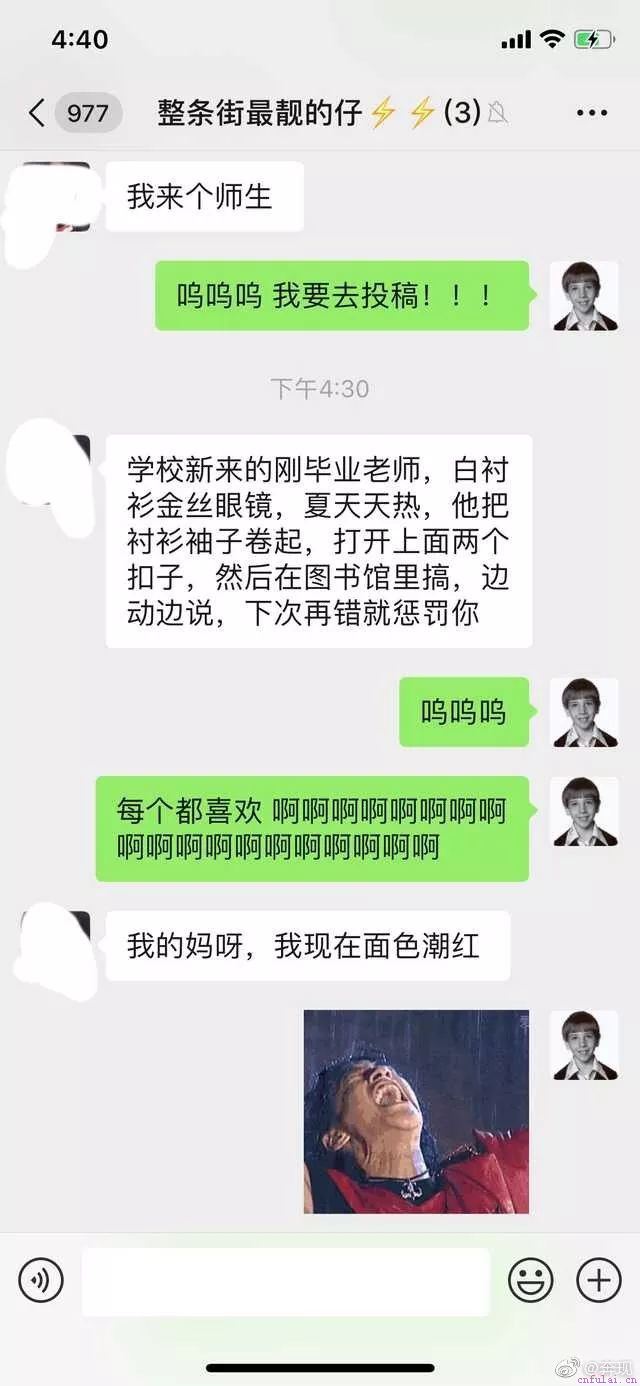
Task: Open the emoji sticker panel
Action: click(531, 1280)
